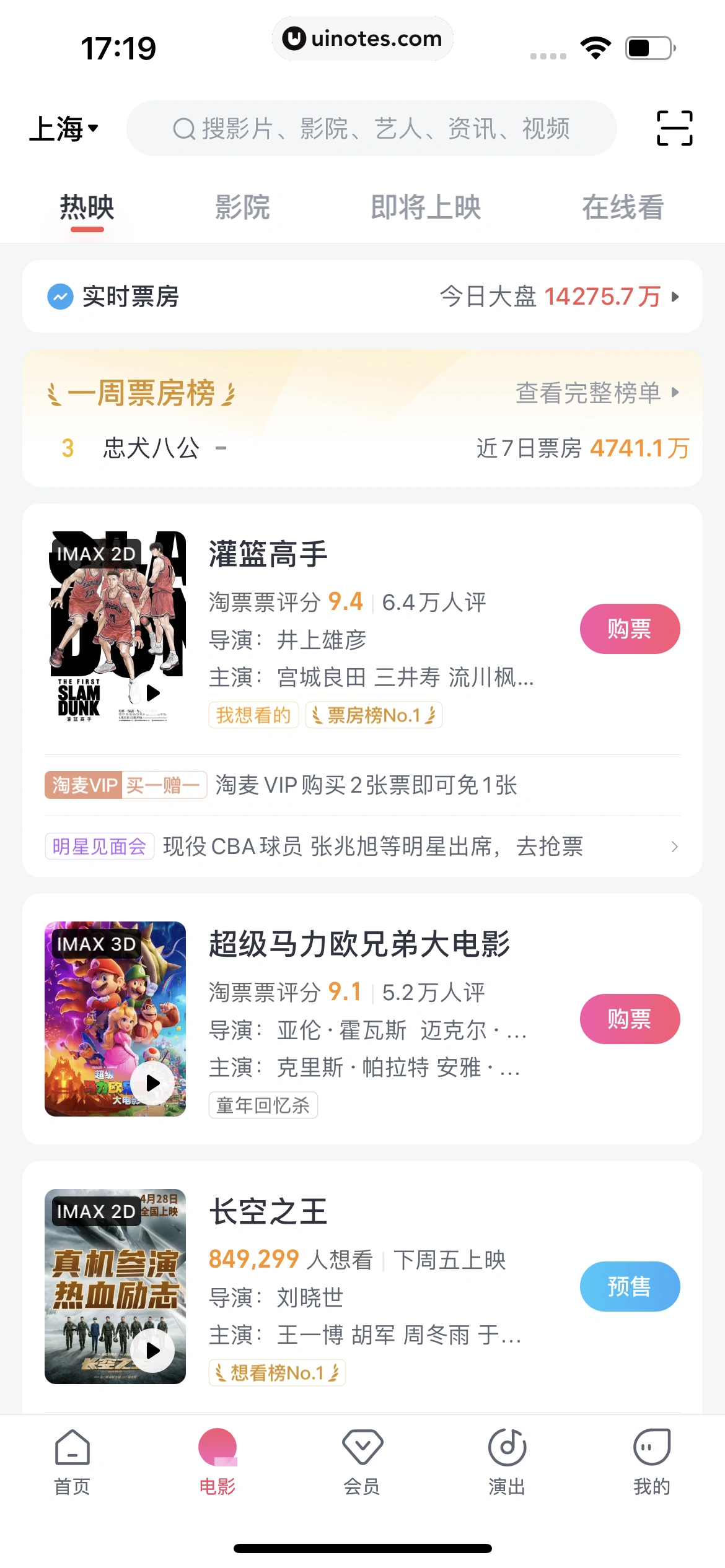The height and width of the screenshot is (1568, 725).
Task: Play the 灌篮高手 trailer
Action: tap(154, 693)
